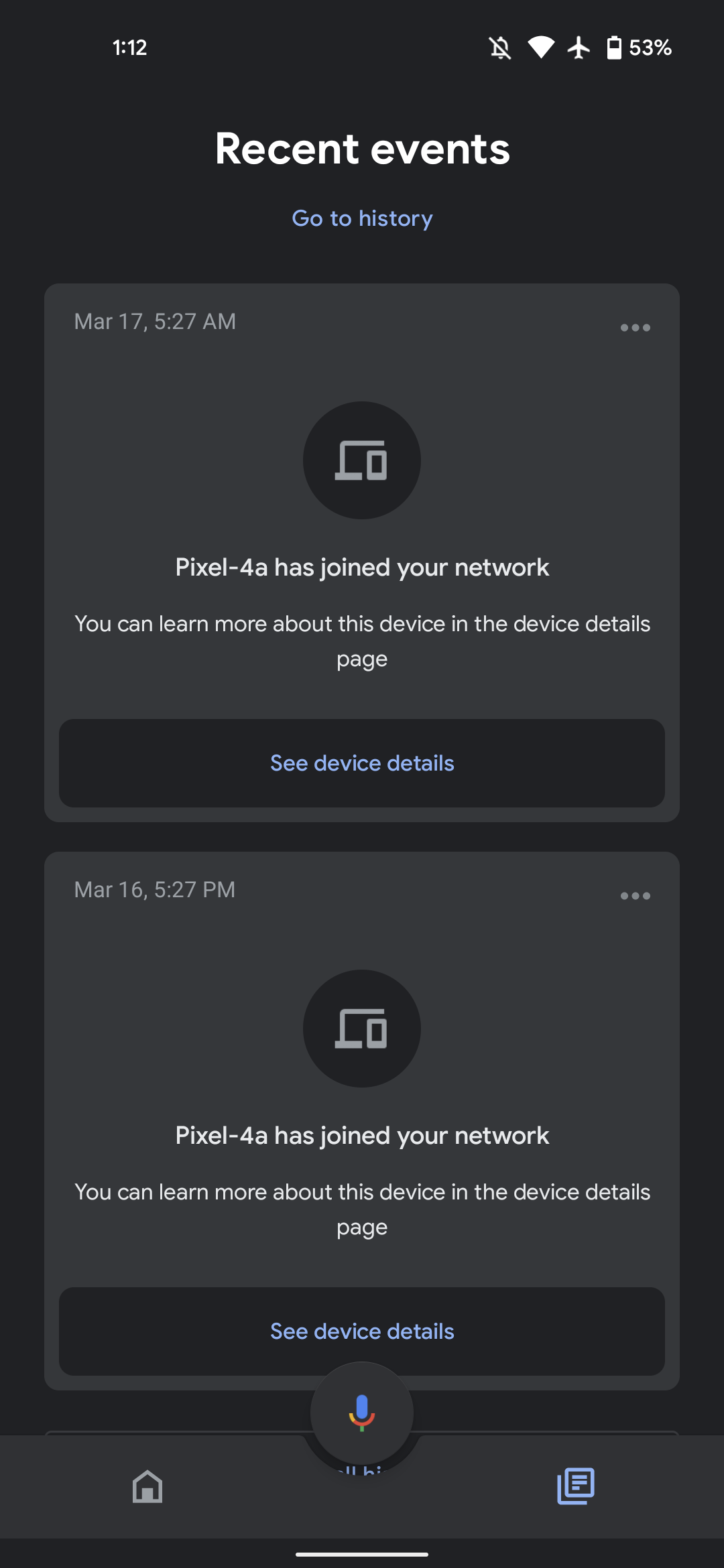Viewport: 724px width, 1568px height.
Task: Activate the Google Assistant microphone
Action: click(362, 1411)
